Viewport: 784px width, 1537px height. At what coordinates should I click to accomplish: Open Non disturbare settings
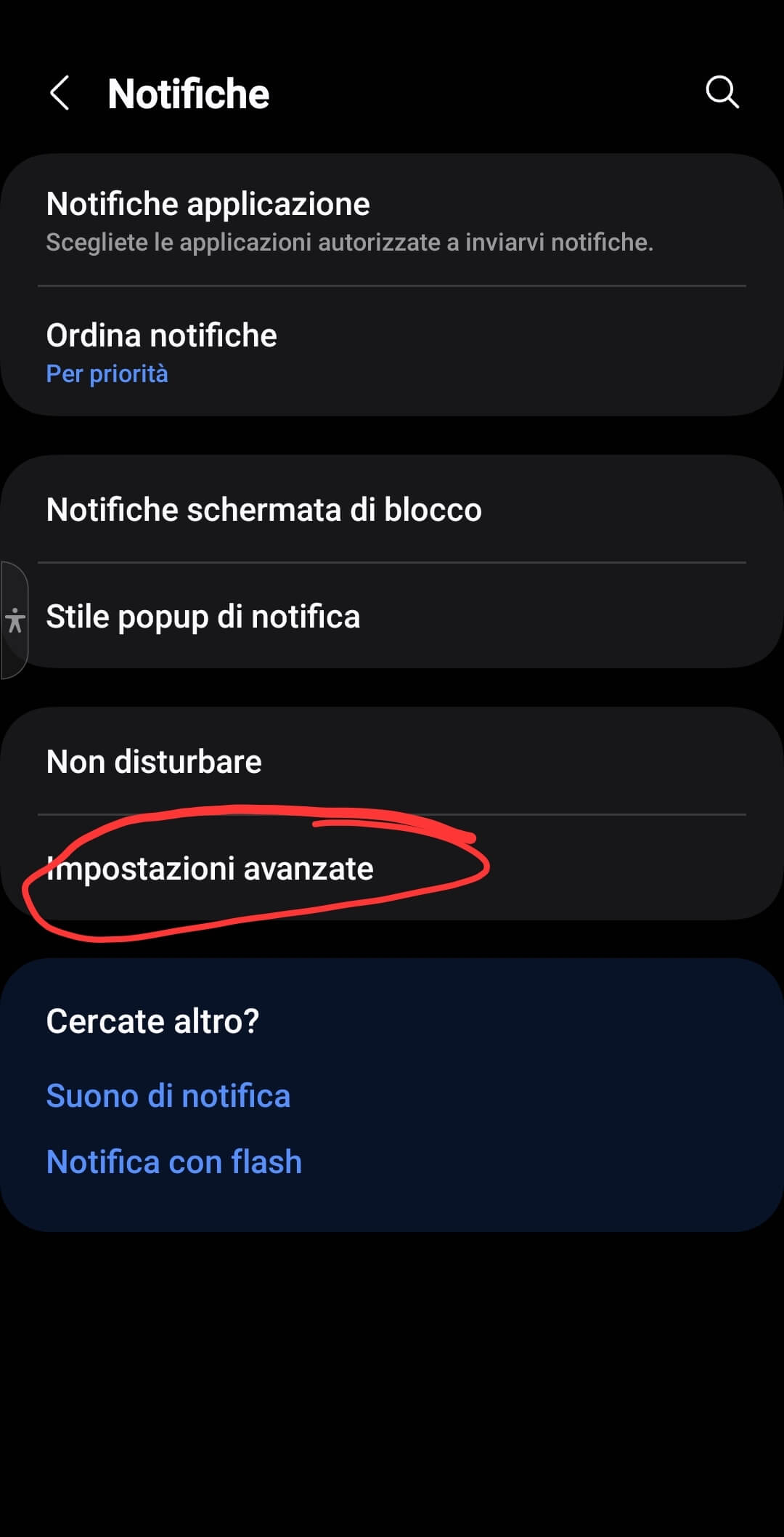tap(392, 761)
